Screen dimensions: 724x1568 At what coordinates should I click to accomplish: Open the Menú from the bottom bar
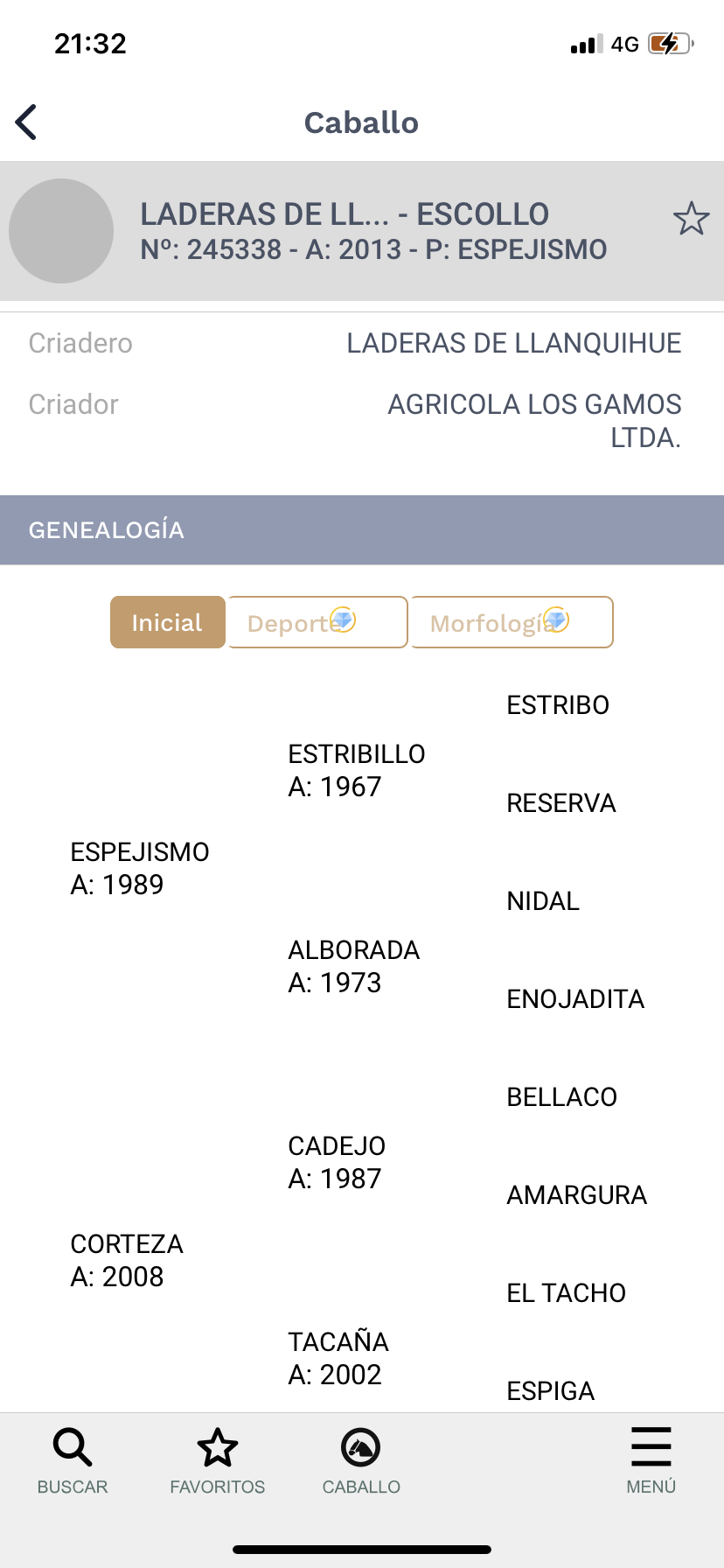tap(651, 1461)
